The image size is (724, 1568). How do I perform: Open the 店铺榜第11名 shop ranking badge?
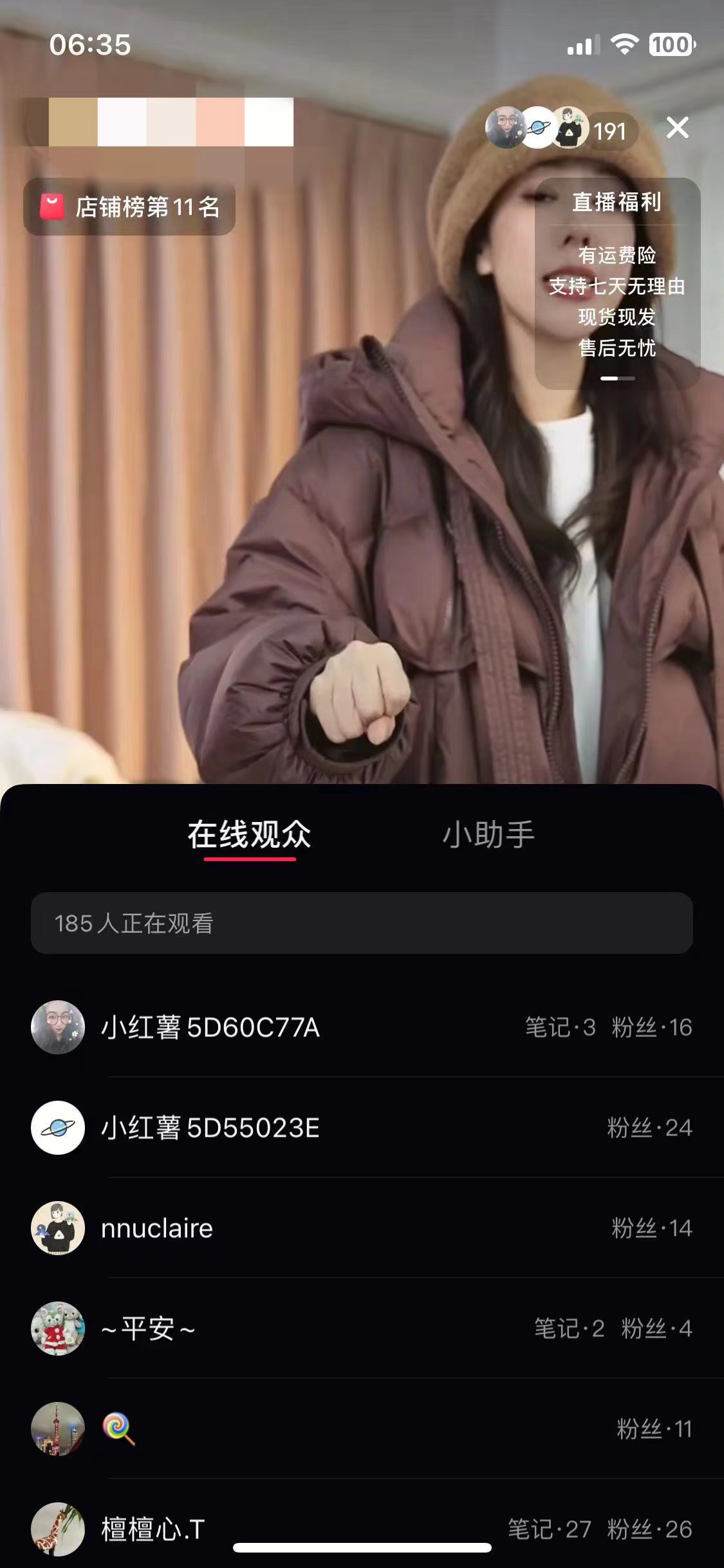click(x=129, y=207)
